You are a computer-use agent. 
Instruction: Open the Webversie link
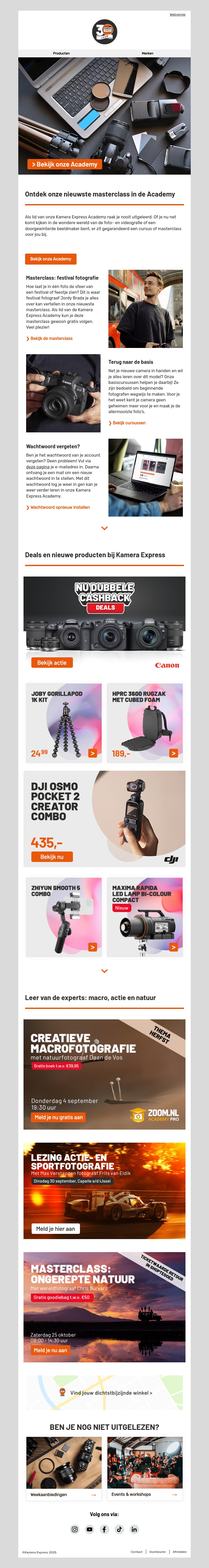[x=177, y=15]
